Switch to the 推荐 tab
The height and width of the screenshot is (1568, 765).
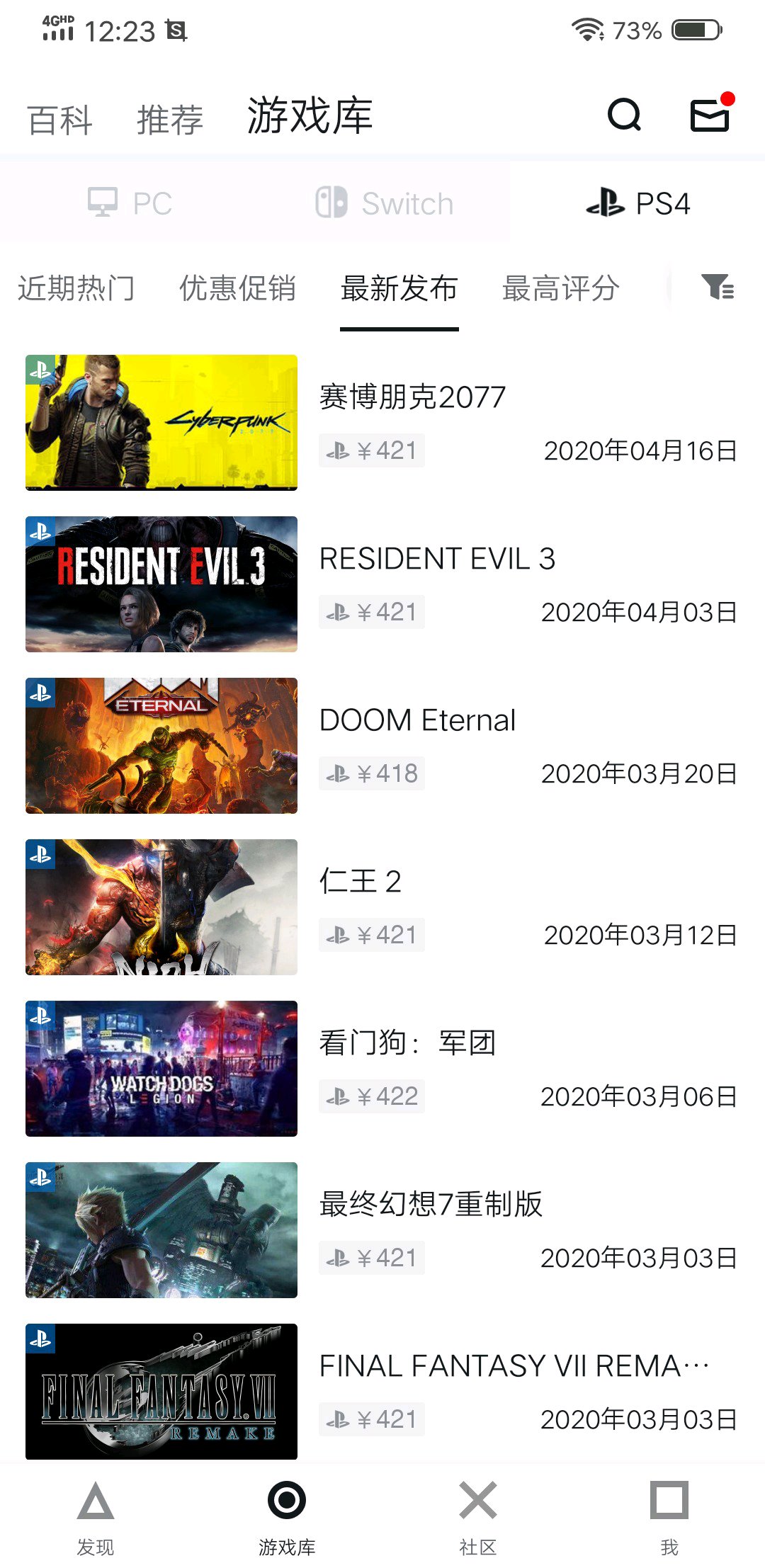(x=170, y=119)
